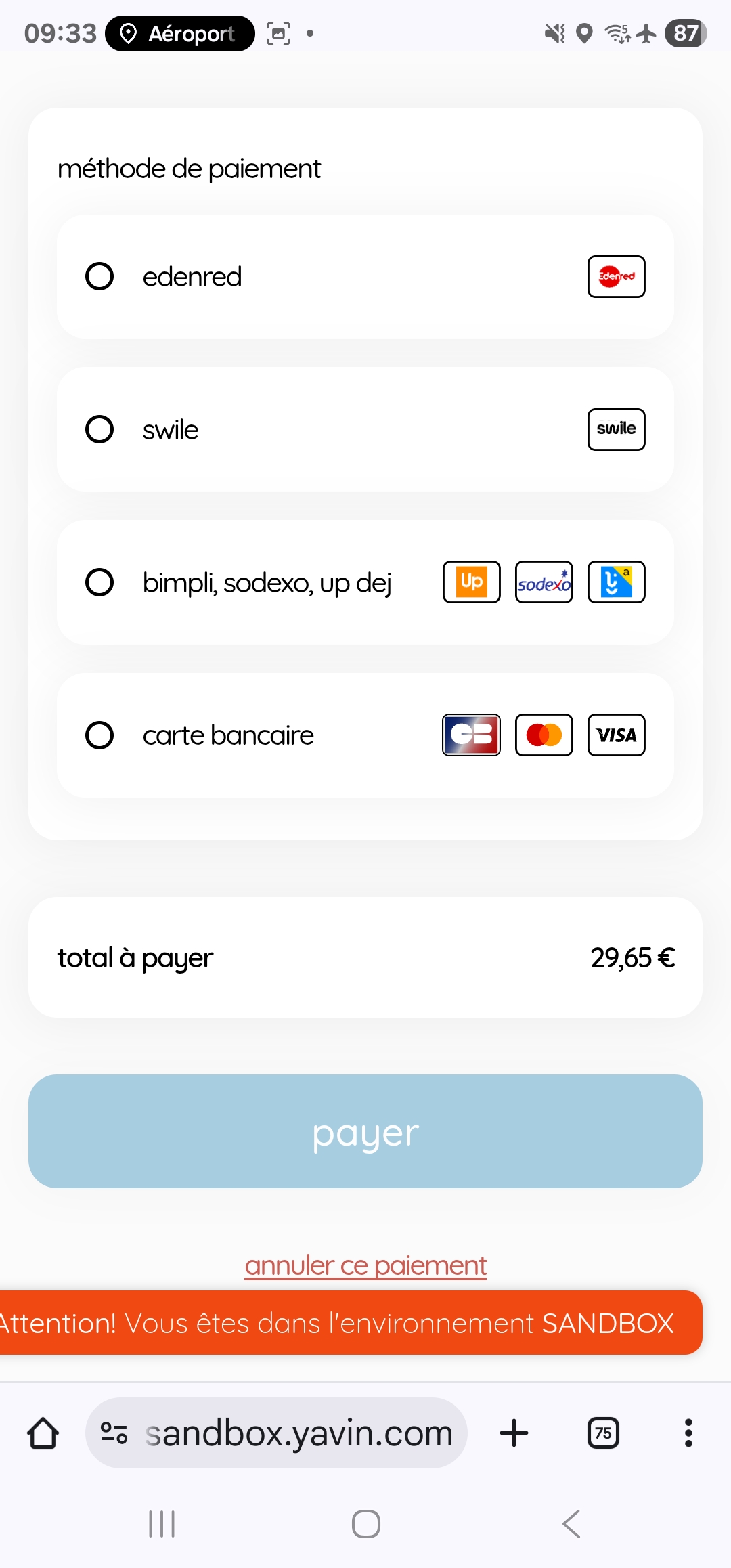Cancel via annuler ce paiement link
731x1568 pixels.
pyautogui.click(x=365, y=1265)
